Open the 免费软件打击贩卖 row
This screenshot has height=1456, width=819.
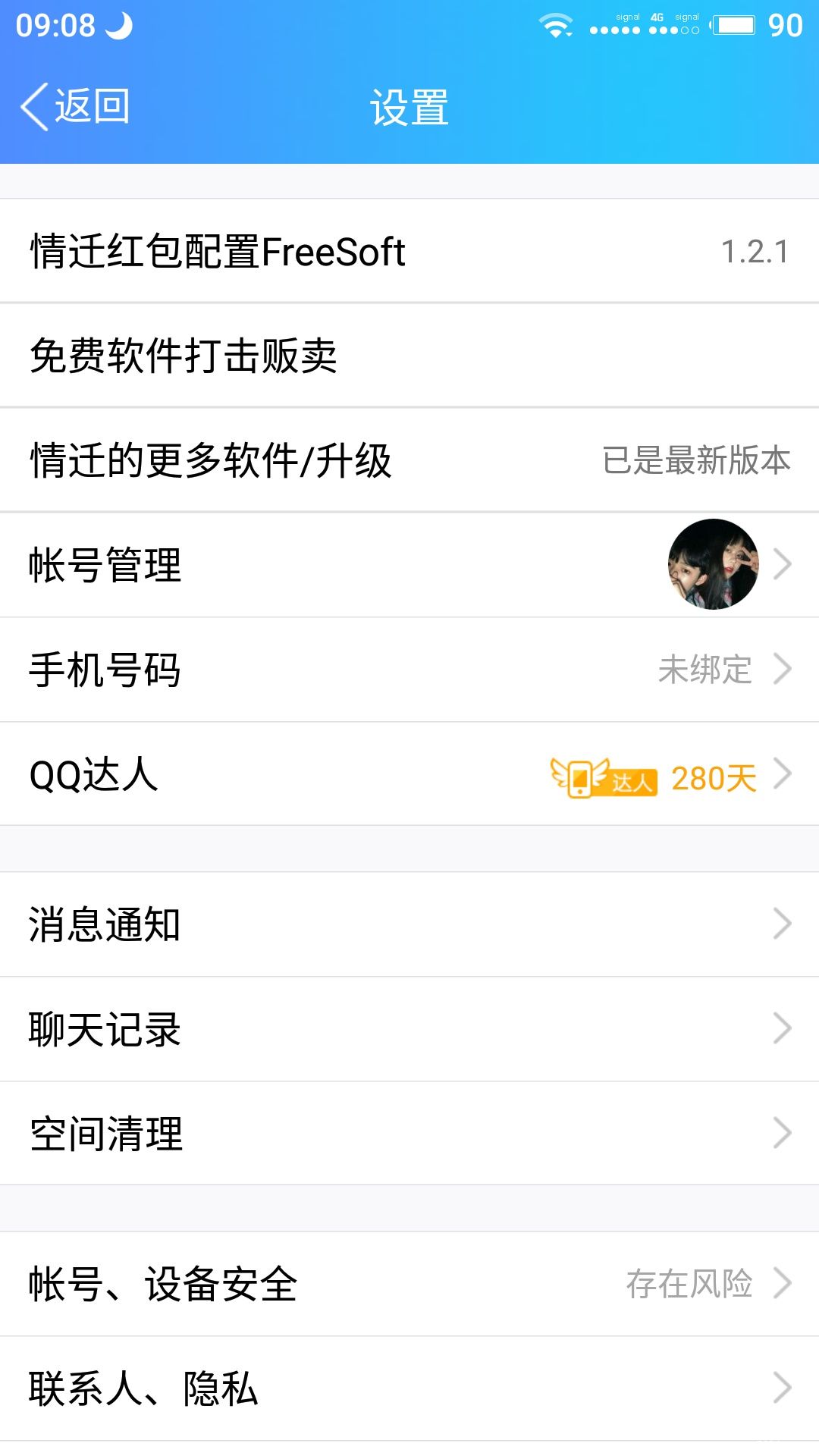(409, 356)
